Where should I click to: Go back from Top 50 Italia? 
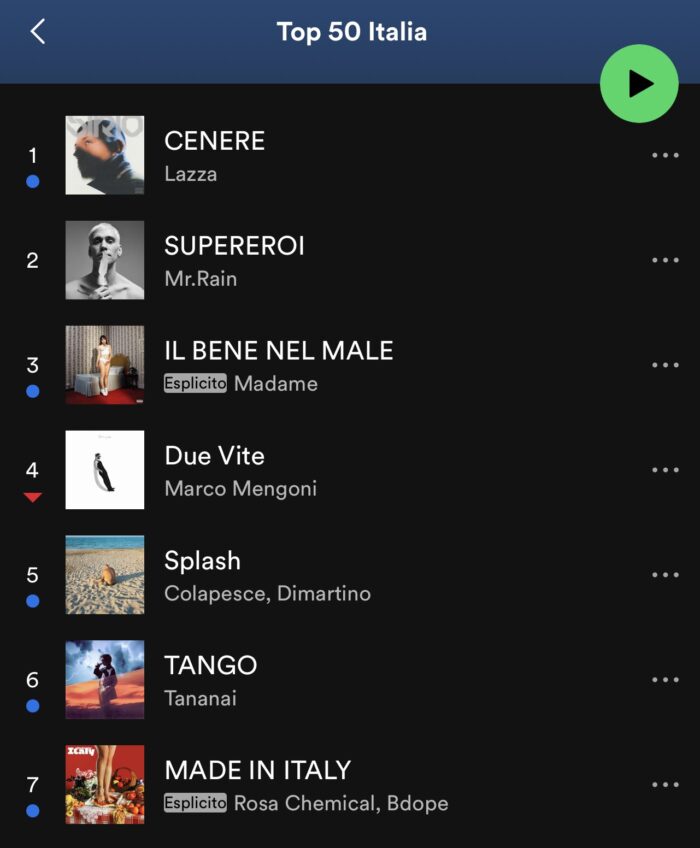pos(38,32)
